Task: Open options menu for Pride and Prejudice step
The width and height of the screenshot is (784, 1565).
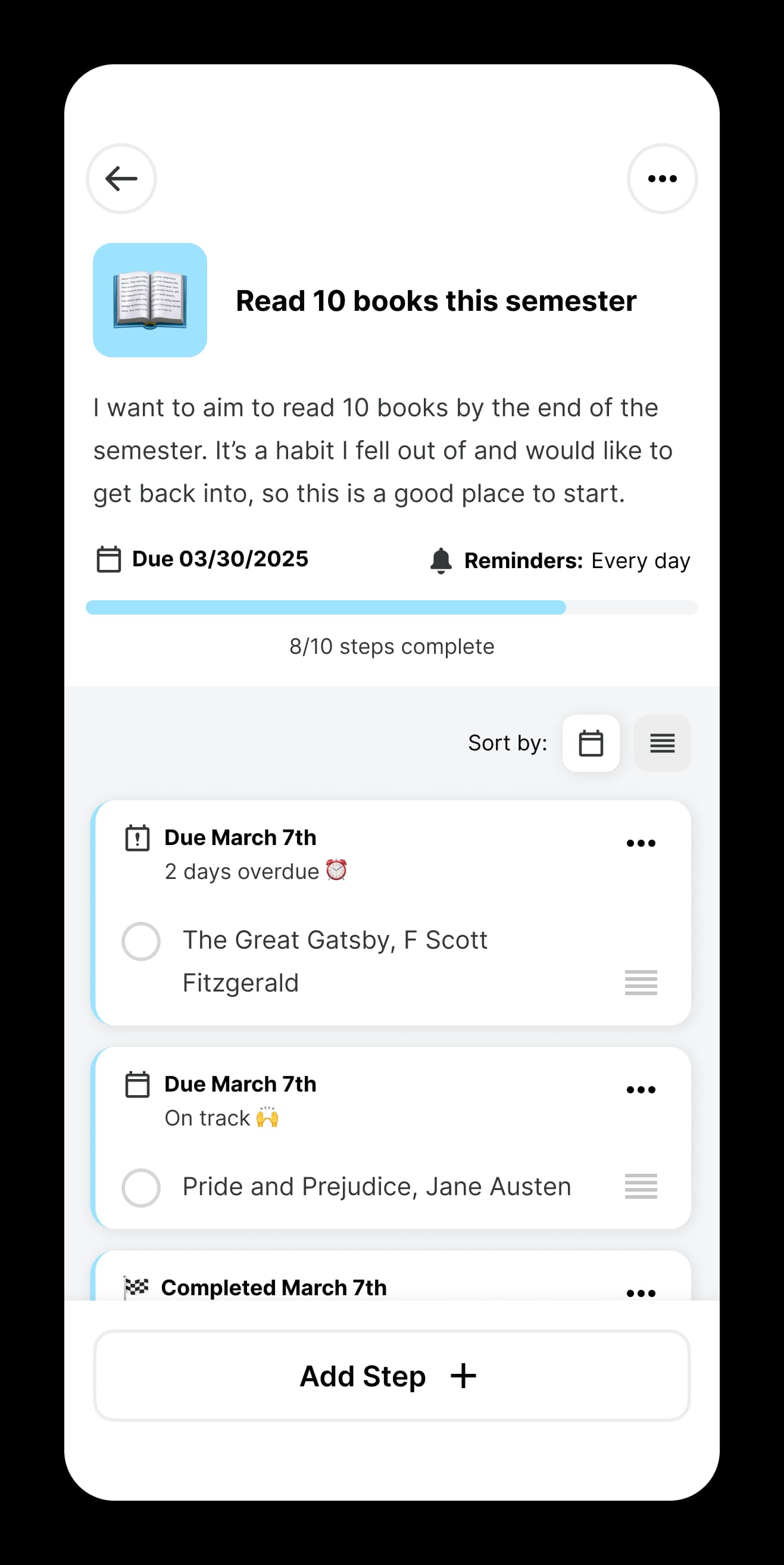Action: (641, 1089)
